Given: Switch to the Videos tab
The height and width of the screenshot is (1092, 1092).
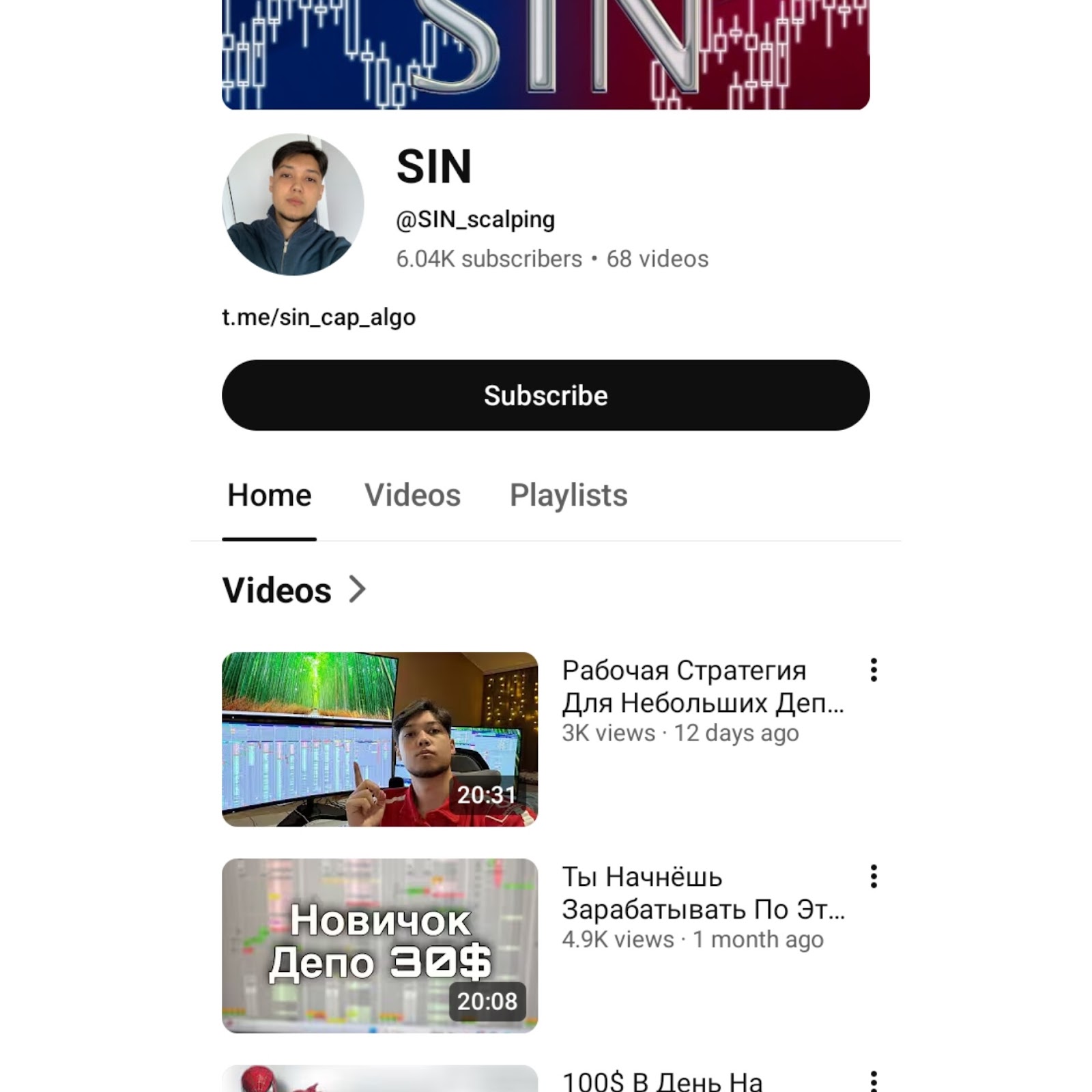Looking at the screenshot, I should [x=412, y=495].
